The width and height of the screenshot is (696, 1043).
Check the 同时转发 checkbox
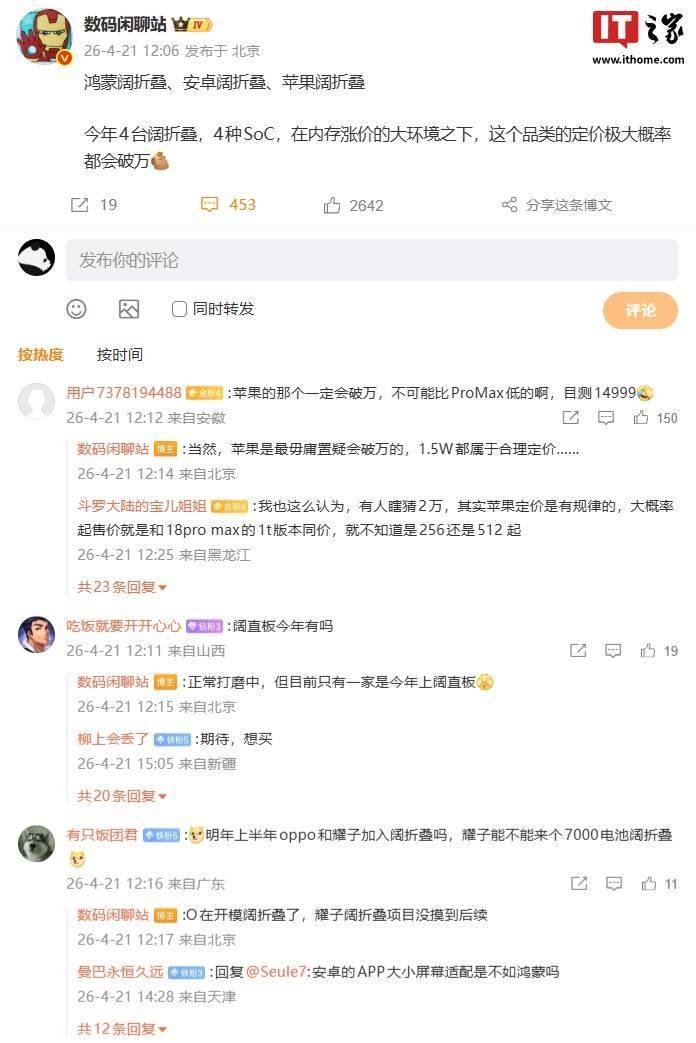(x=180, y=309)
